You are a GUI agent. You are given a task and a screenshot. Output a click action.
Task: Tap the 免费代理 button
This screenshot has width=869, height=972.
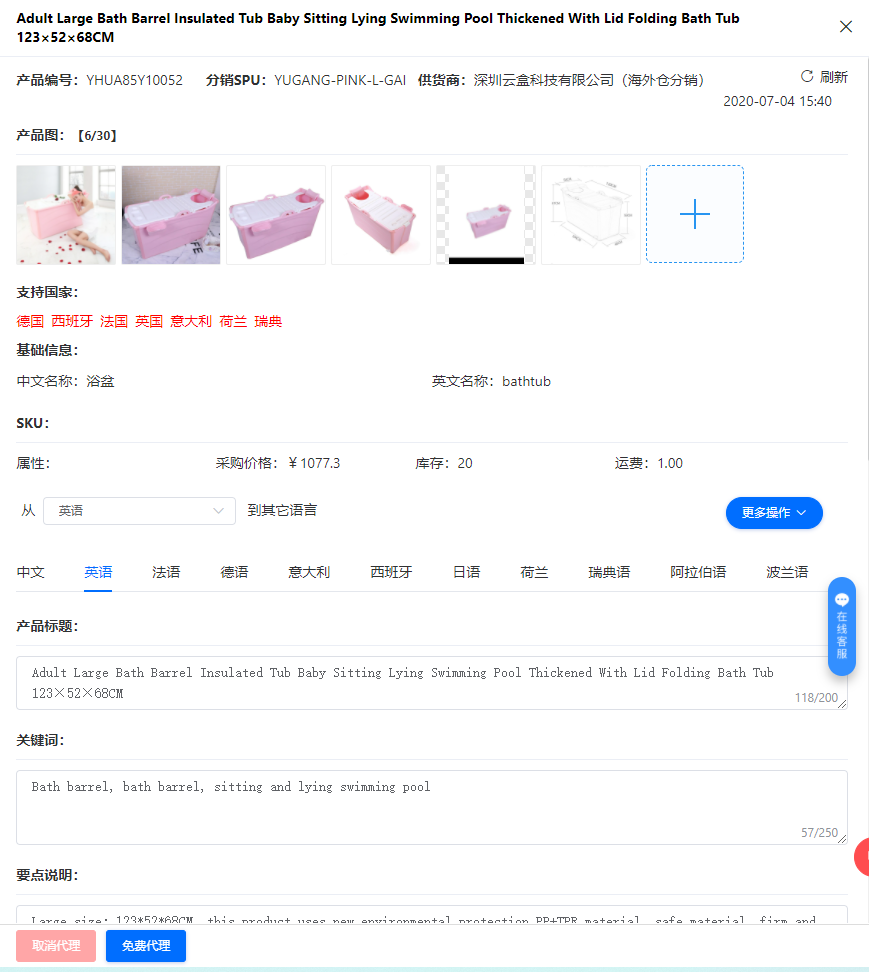146,946
